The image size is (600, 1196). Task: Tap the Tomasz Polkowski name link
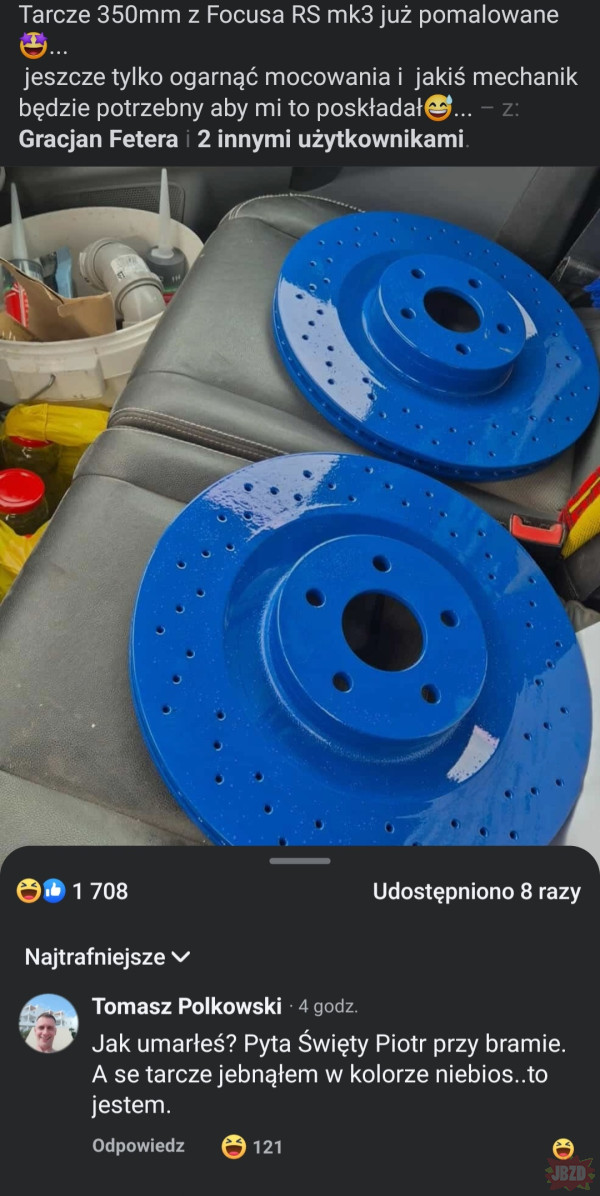pos(187,1006)
